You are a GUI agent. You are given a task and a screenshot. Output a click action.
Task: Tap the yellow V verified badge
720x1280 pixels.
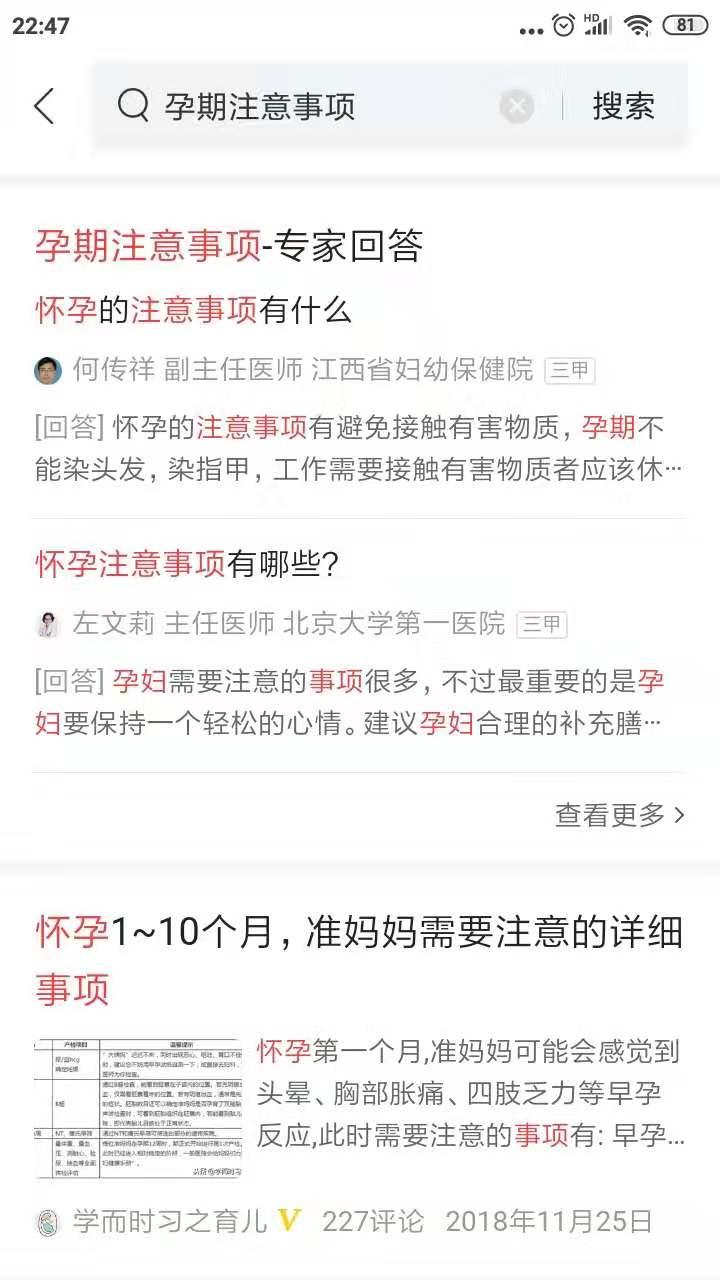click(x=290, y=1218)
